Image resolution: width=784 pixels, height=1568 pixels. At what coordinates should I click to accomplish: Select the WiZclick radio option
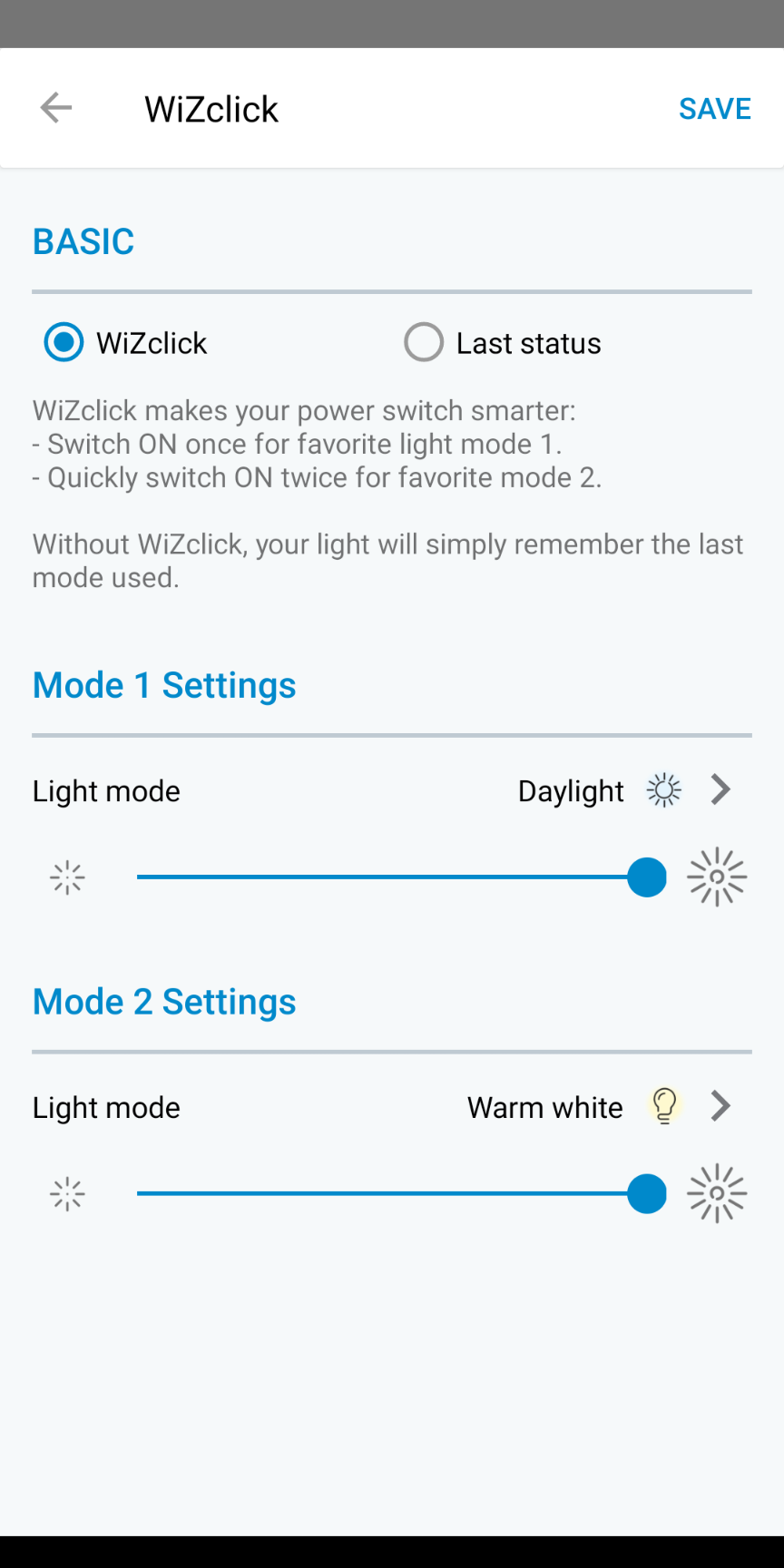[64, 343]
